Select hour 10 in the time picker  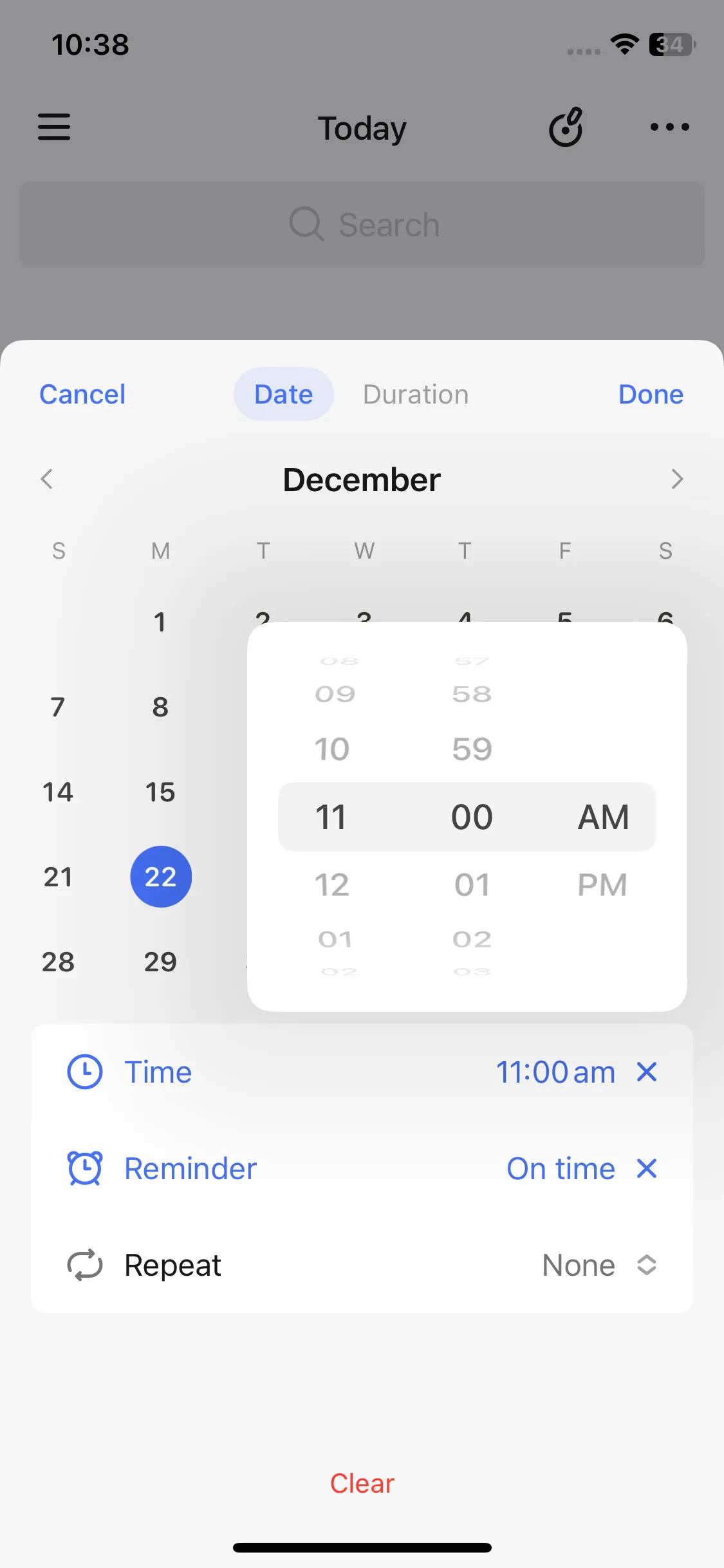click(332, 749)
